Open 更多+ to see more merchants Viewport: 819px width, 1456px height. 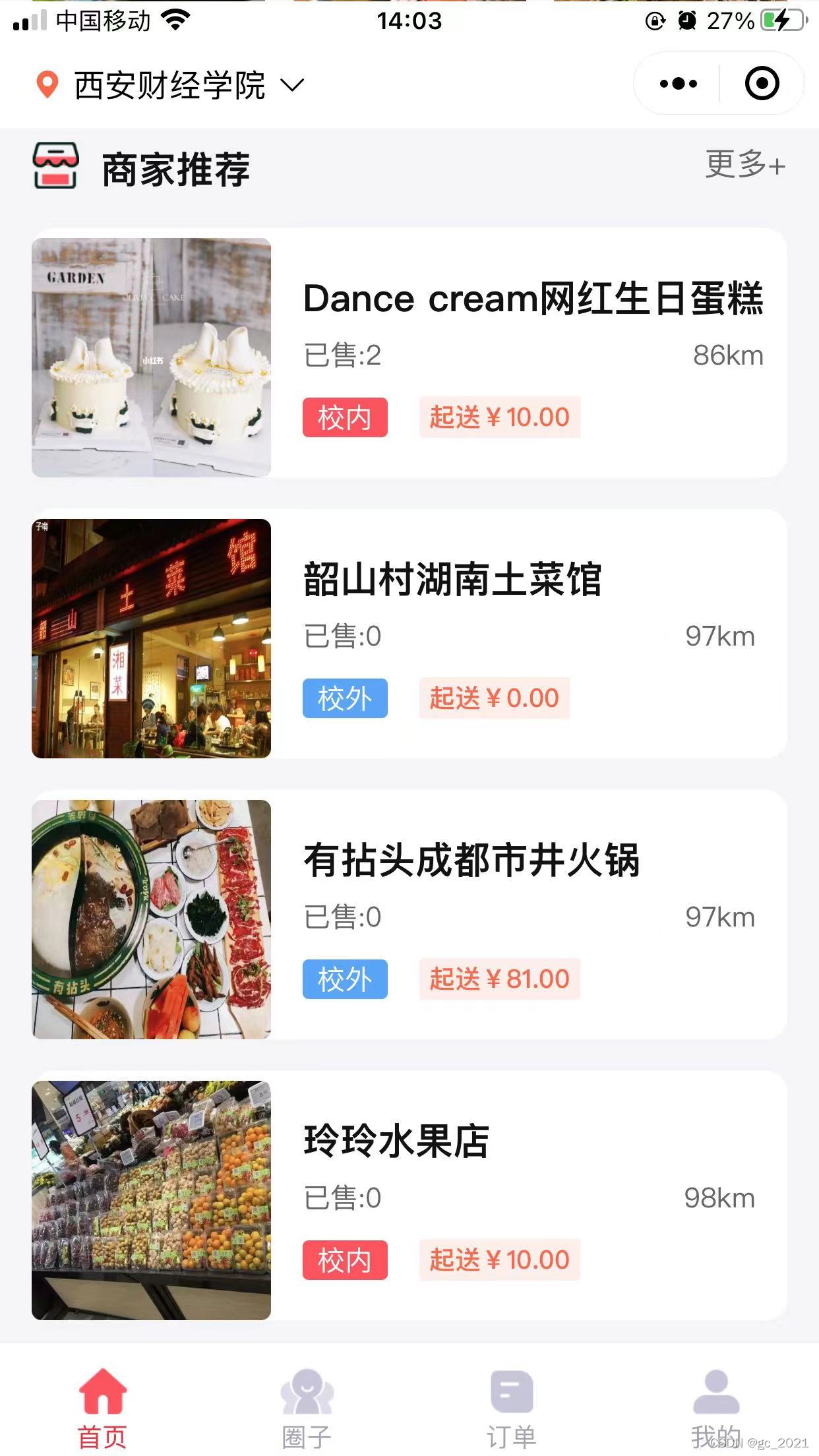(x=744, y=164)
